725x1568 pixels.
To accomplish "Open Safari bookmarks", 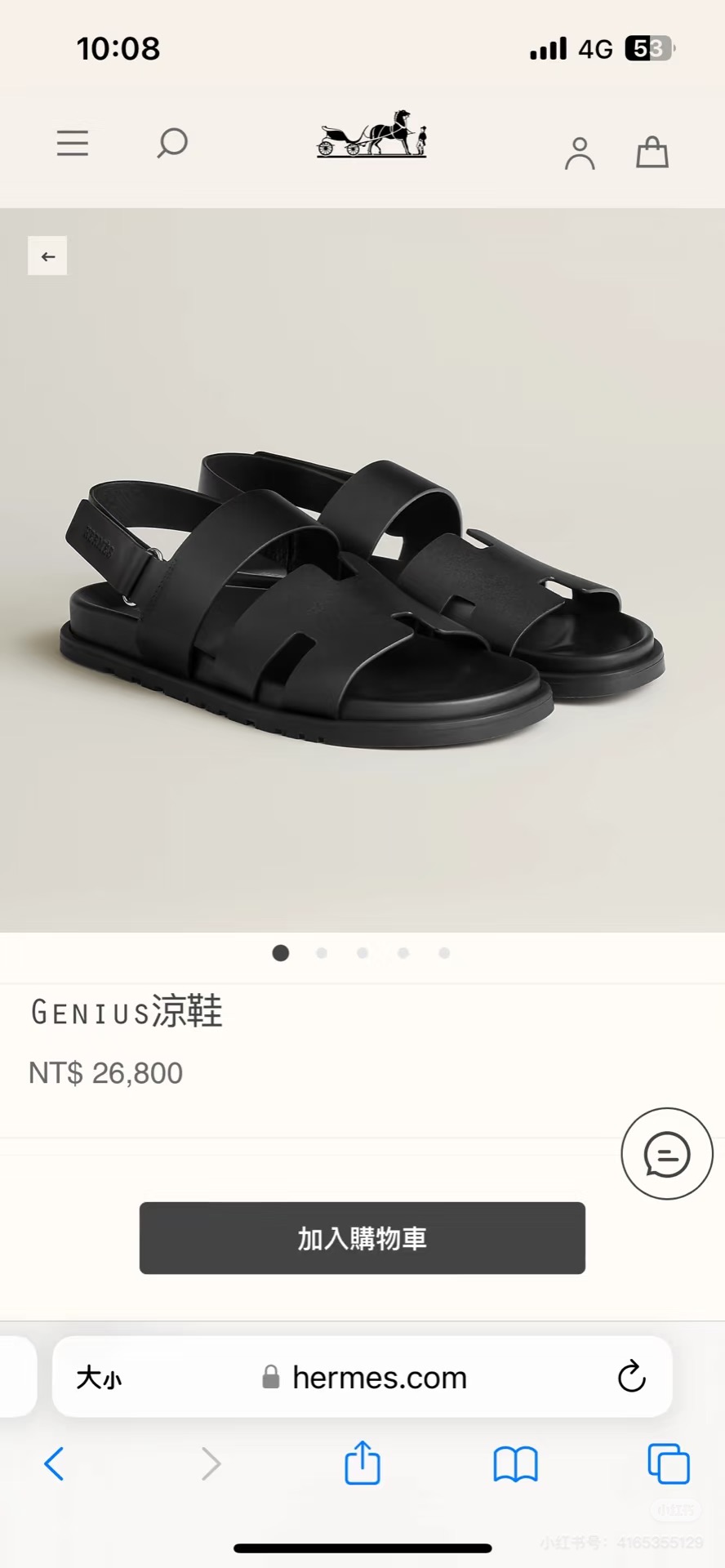I will 515,1463.
